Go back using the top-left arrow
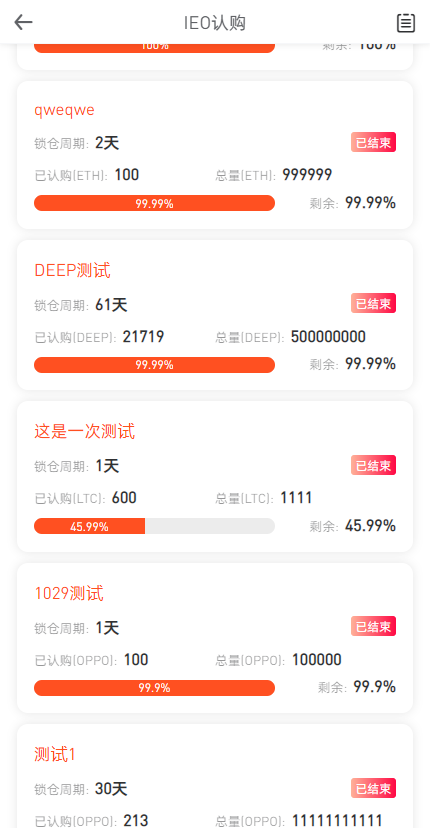The image size is (430, 828). [x=23, y=22]
